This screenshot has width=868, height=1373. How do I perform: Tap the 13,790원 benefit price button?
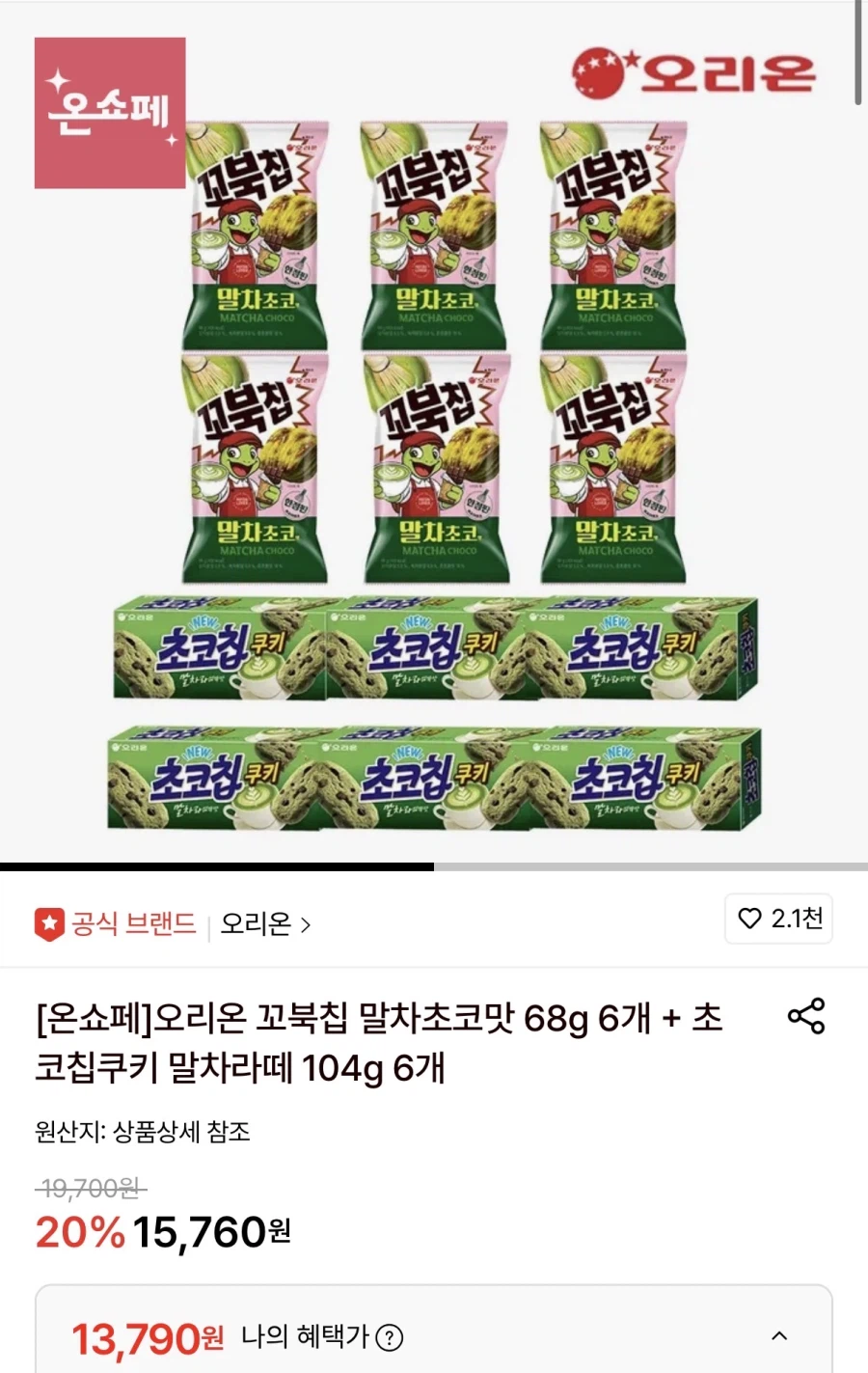(x=145, y=1338)
